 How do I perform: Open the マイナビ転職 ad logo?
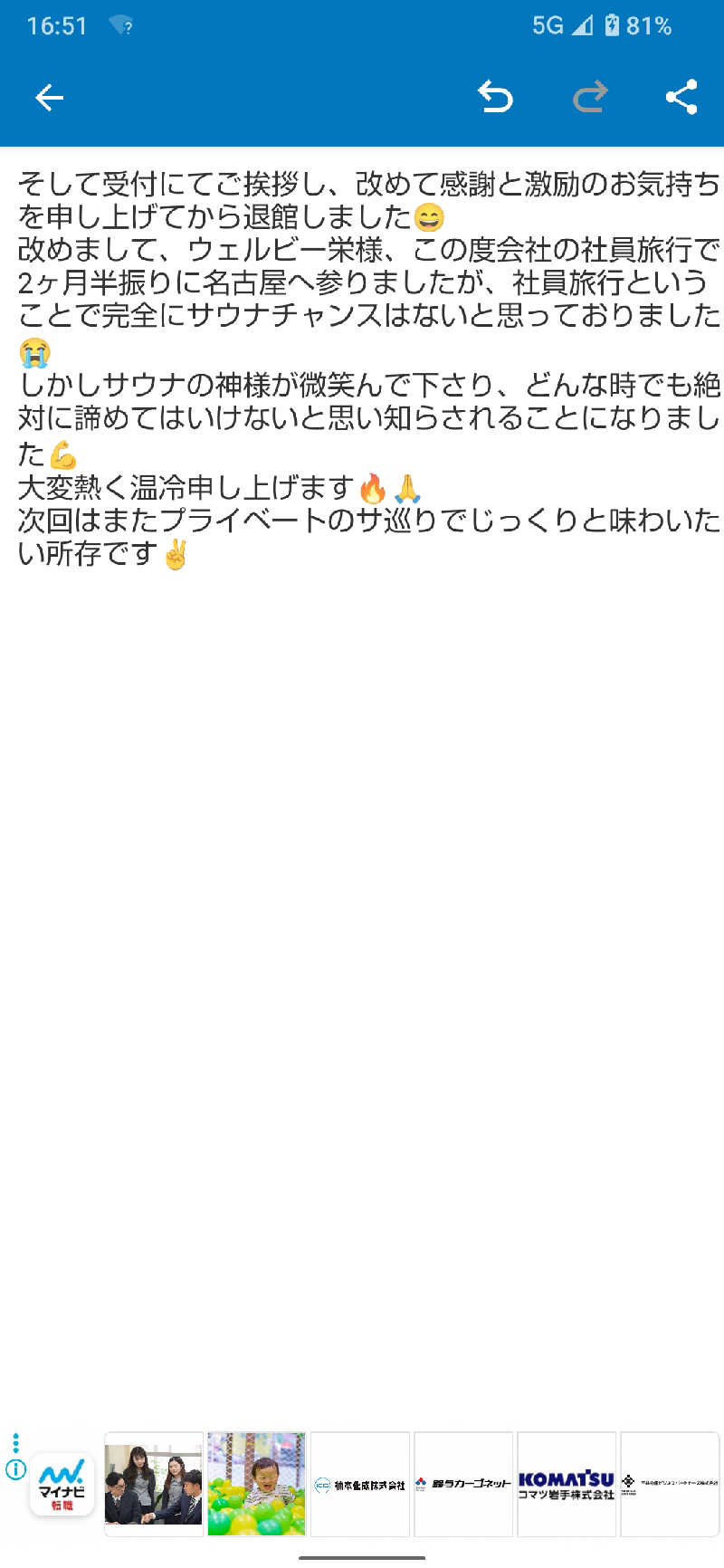(x=62, y=1484)
